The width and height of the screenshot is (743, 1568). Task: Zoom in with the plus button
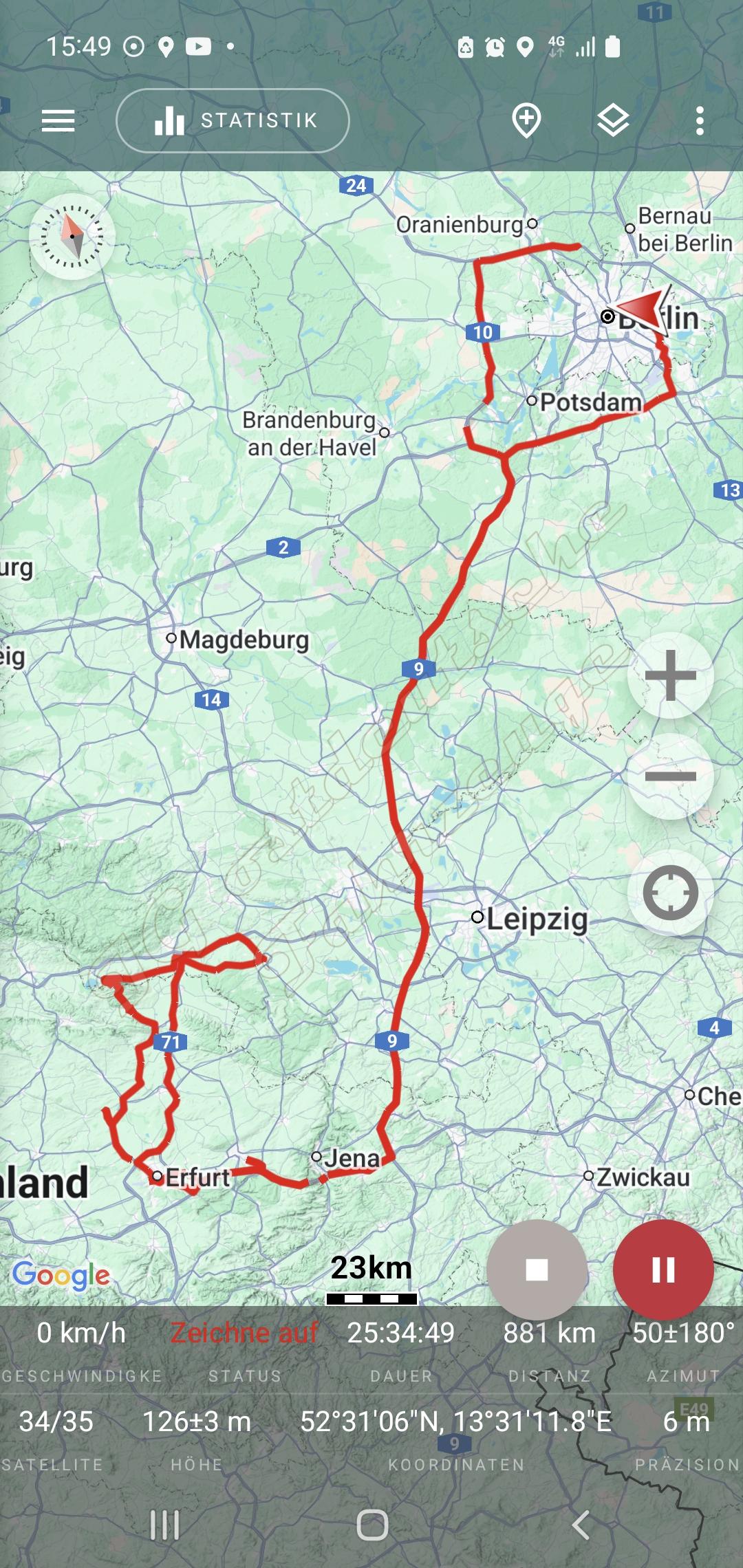(x=670, y=675)
